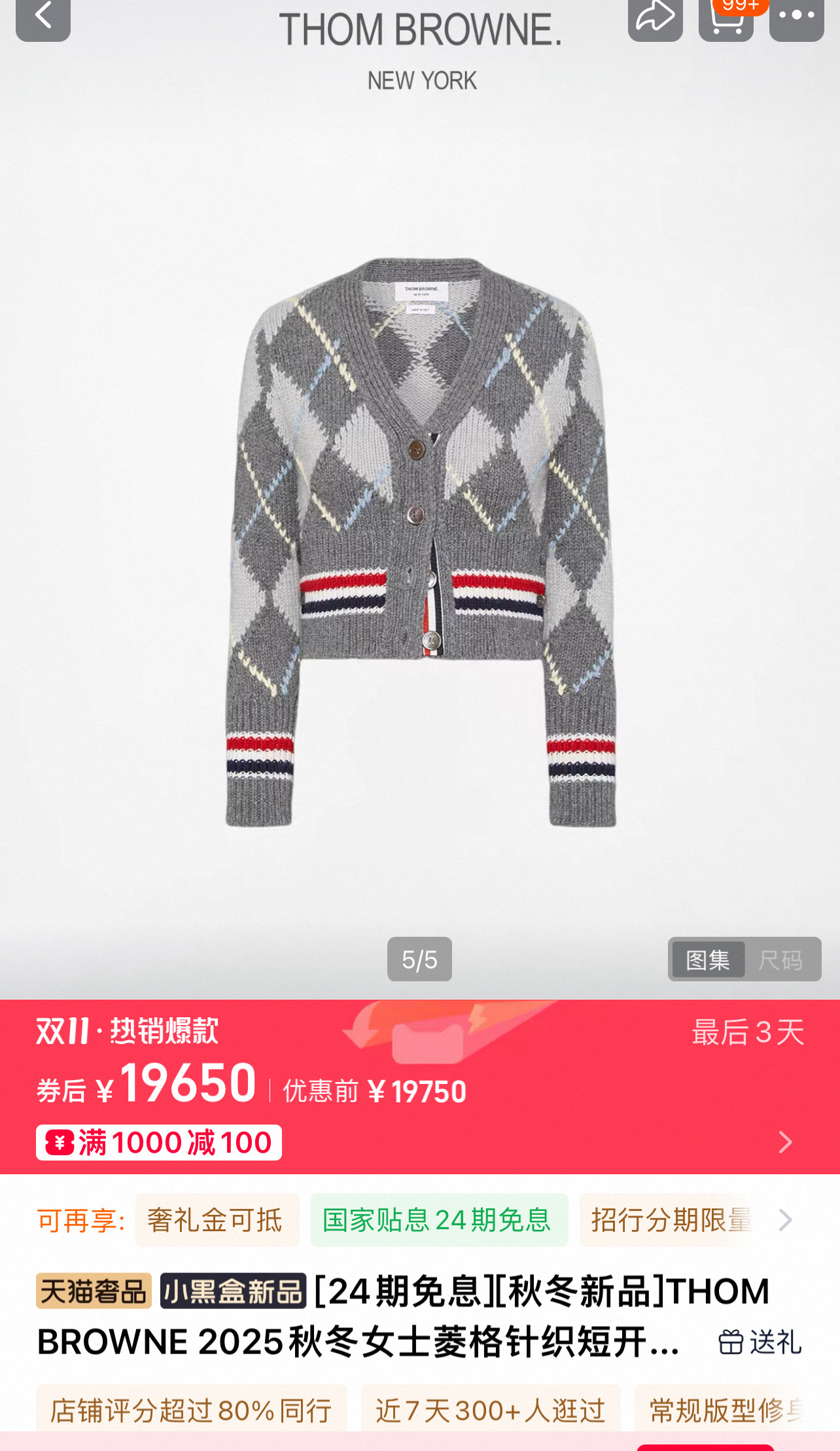
Task: Open the 满1000减100 coupon details
Action: [159, 1142]
